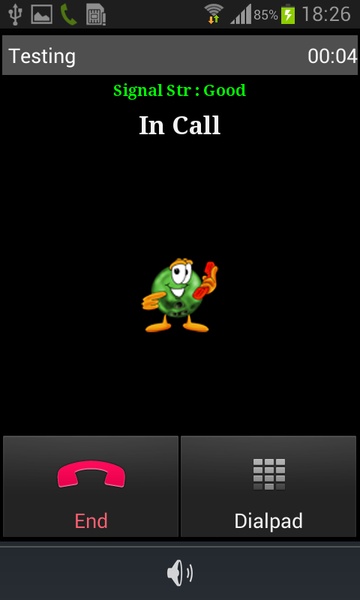Open the Dialpad

269,486
